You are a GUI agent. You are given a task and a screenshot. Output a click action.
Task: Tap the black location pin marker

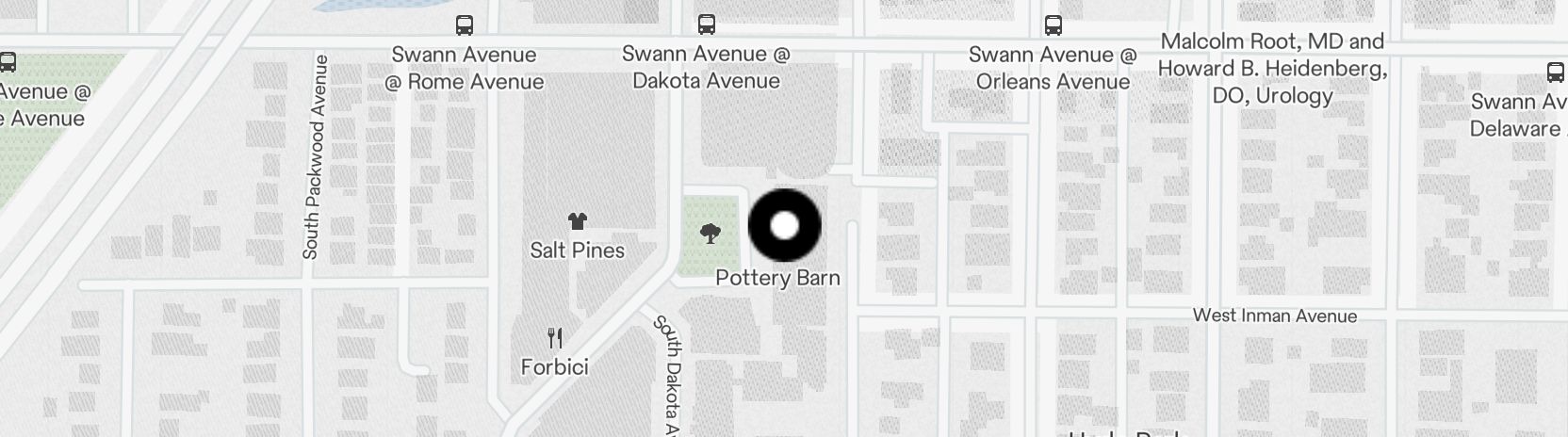click(784, 226)
